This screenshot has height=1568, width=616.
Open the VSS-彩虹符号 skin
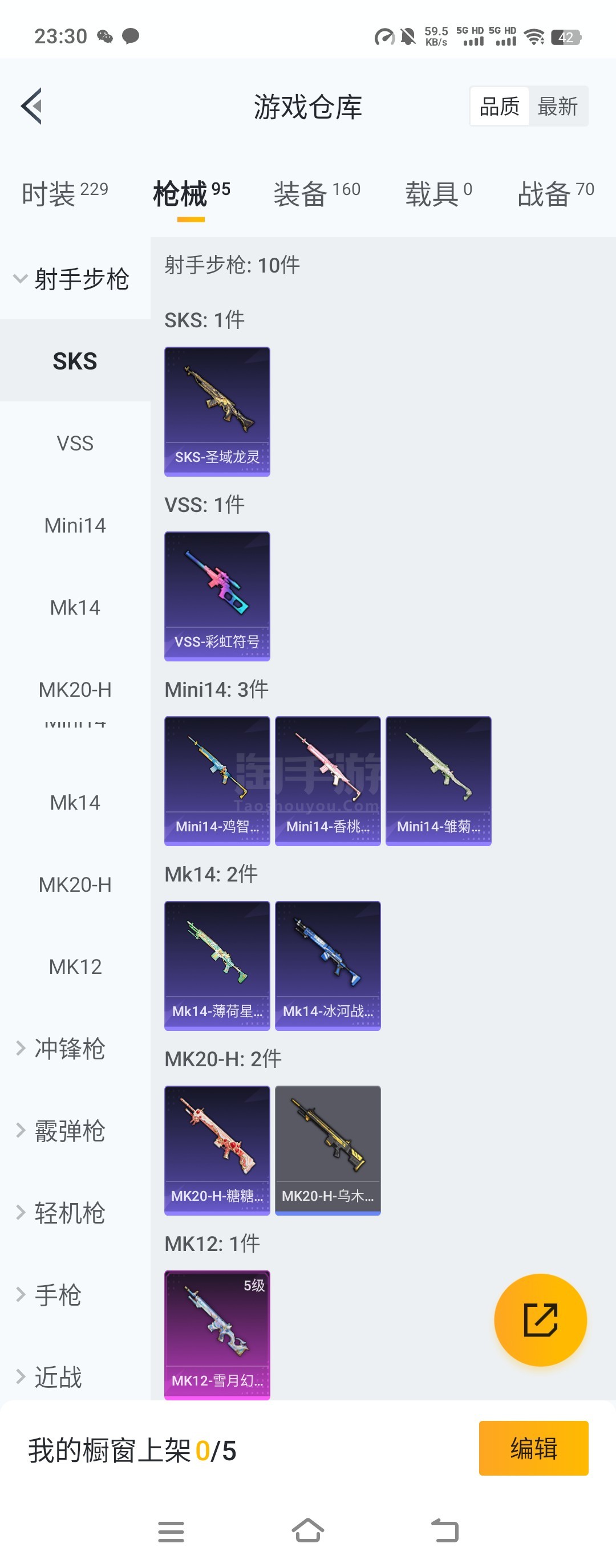[x=217, y=596]
